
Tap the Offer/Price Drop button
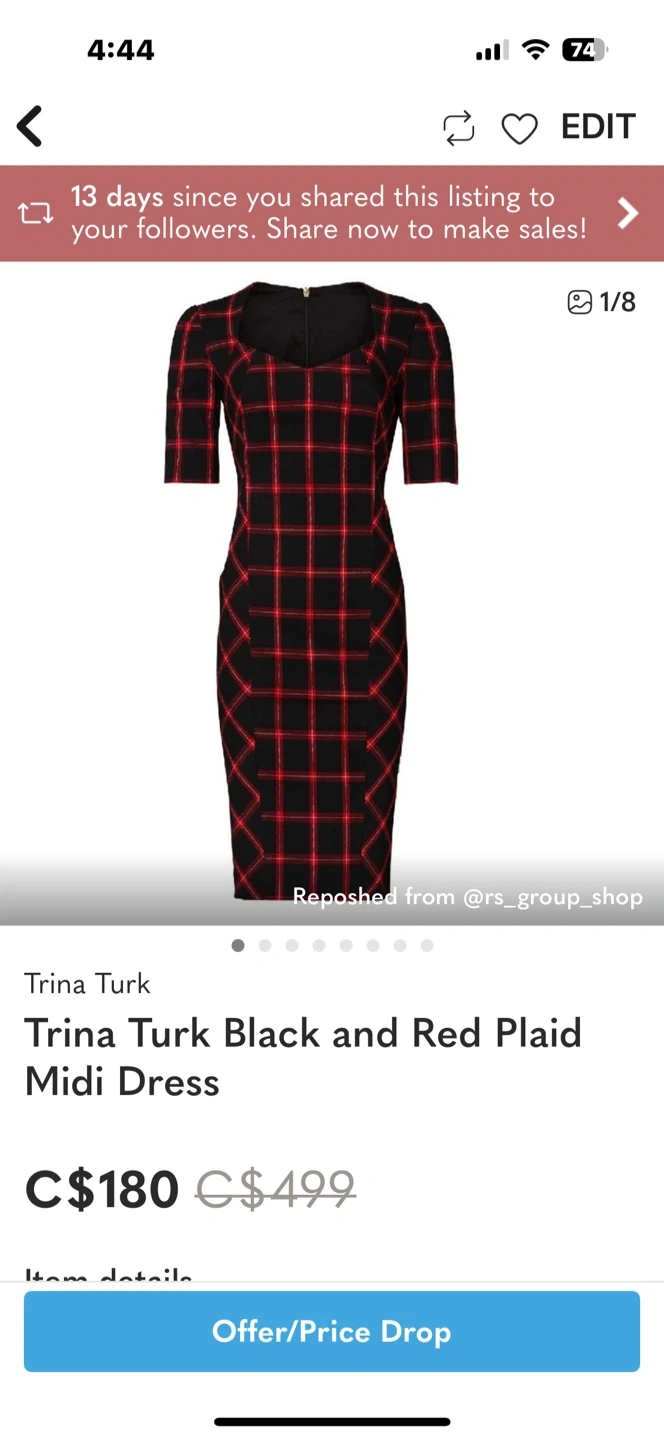(x=332, y=1331)
